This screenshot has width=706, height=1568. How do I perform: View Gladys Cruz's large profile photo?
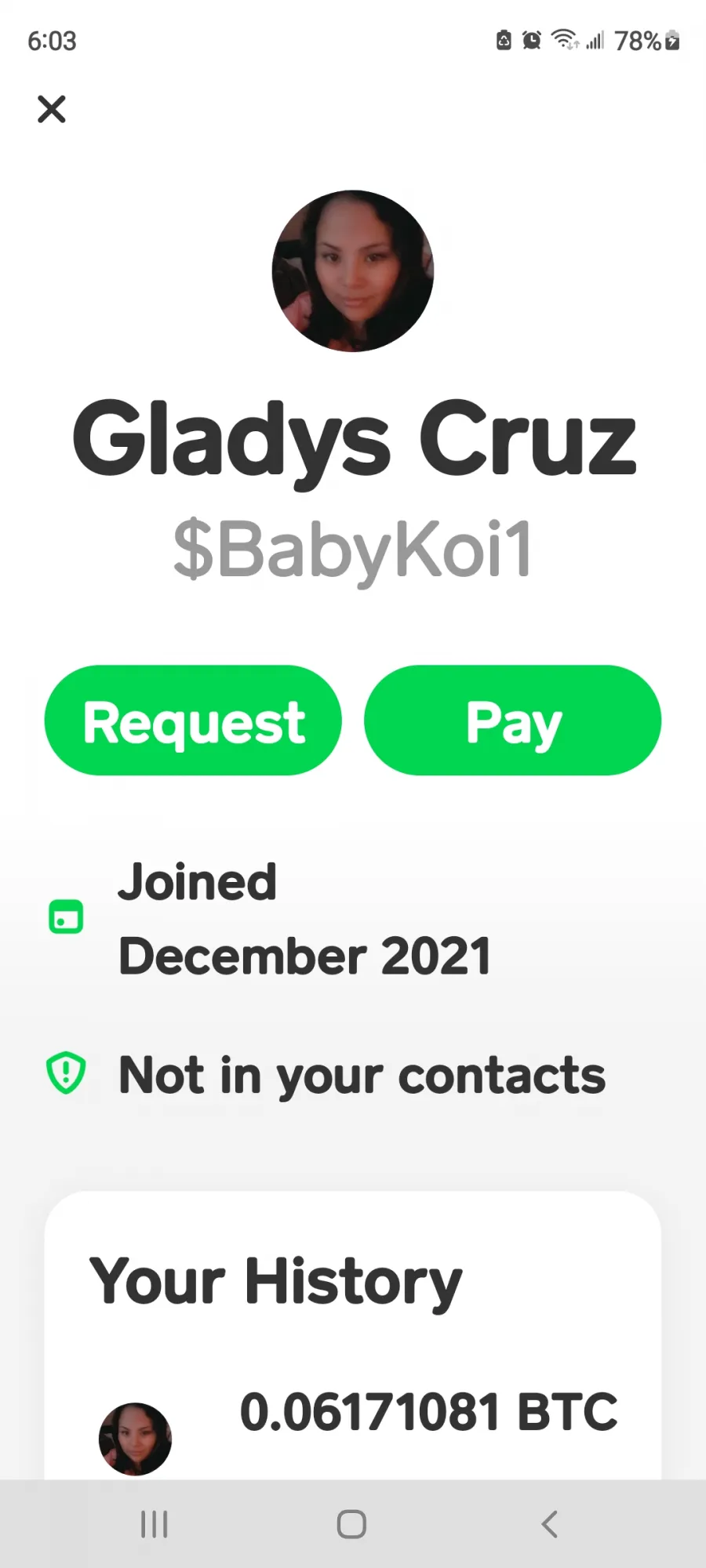point(353,271)
